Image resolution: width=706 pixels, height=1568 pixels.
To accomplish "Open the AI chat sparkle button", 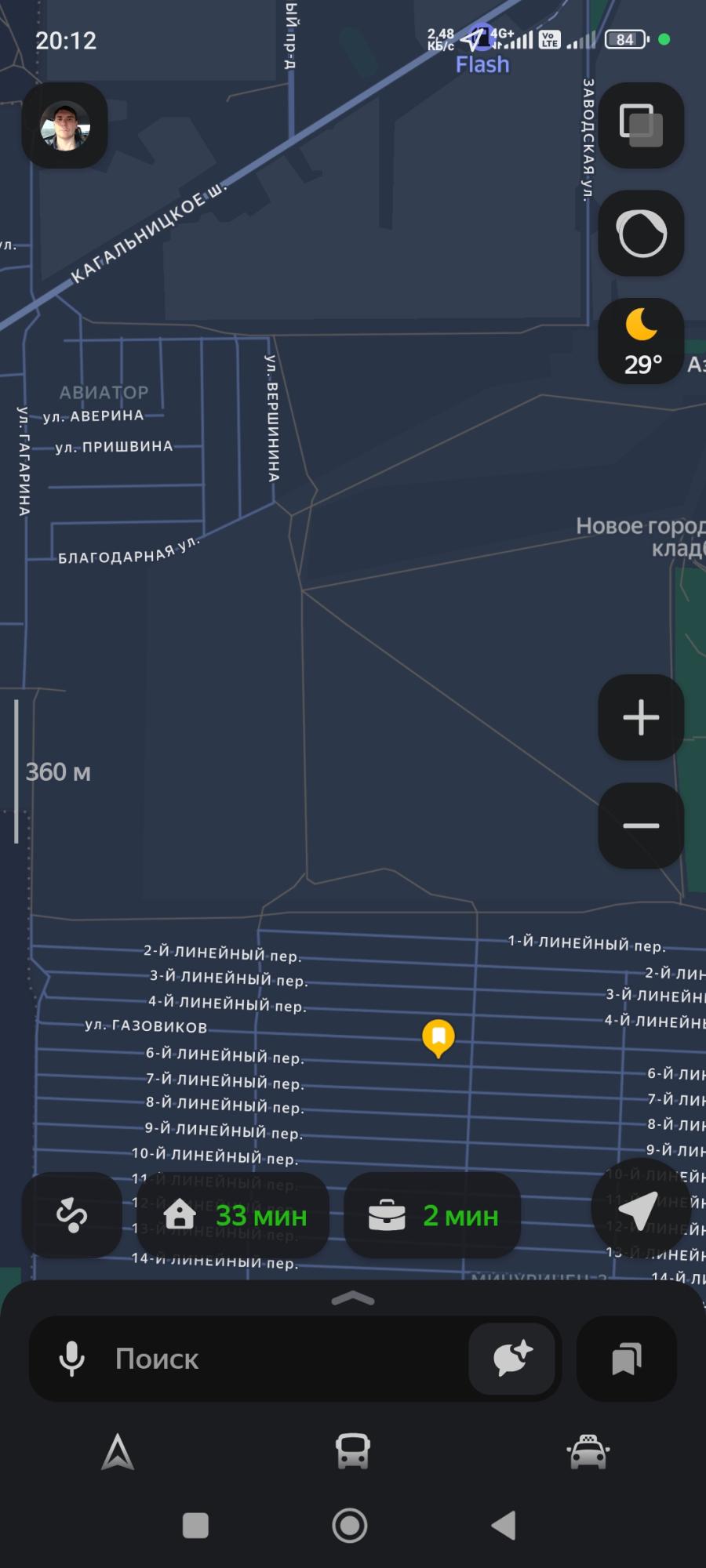I will coord(512,1359).
